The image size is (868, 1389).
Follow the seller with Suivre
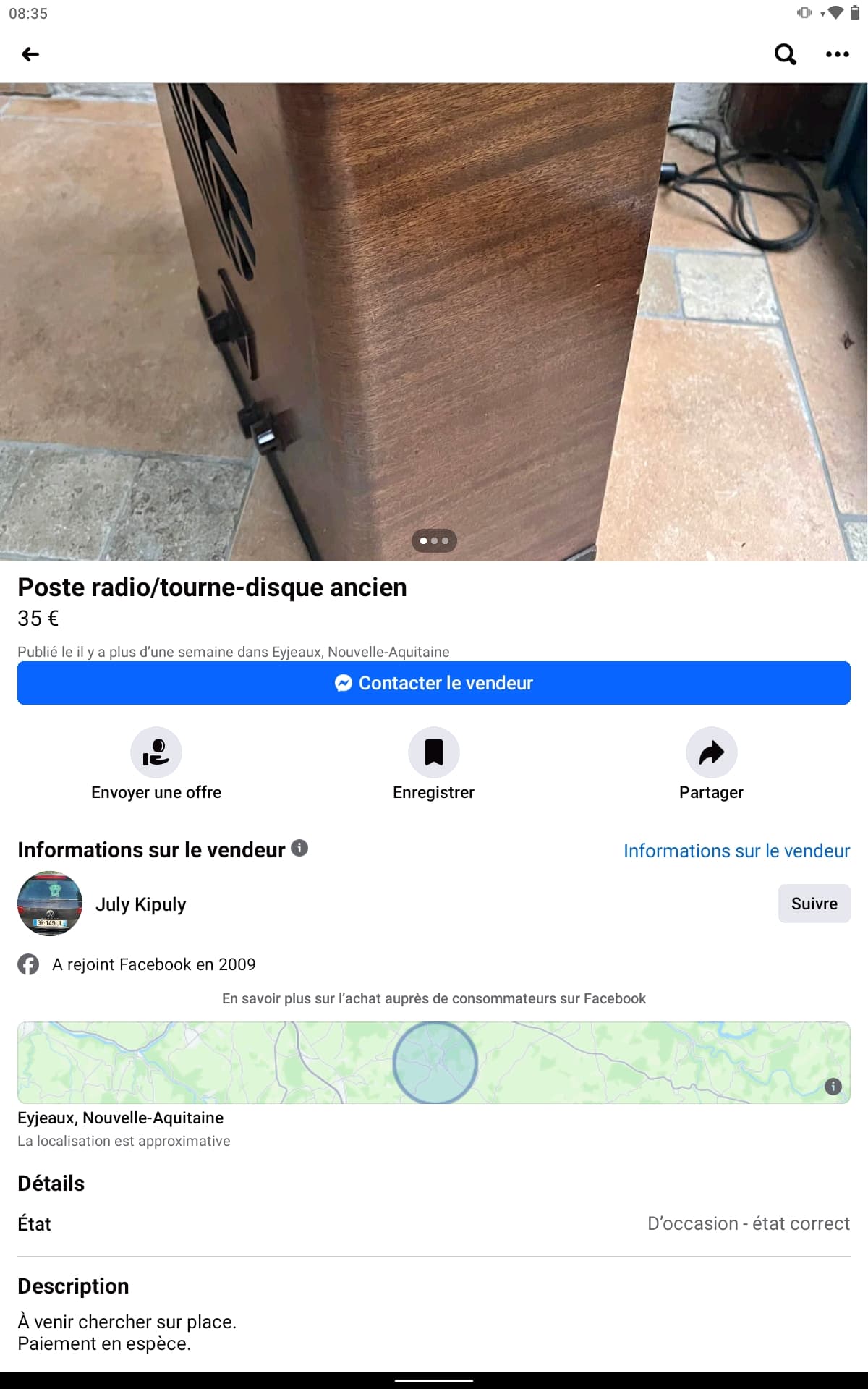tap(814, 904)
